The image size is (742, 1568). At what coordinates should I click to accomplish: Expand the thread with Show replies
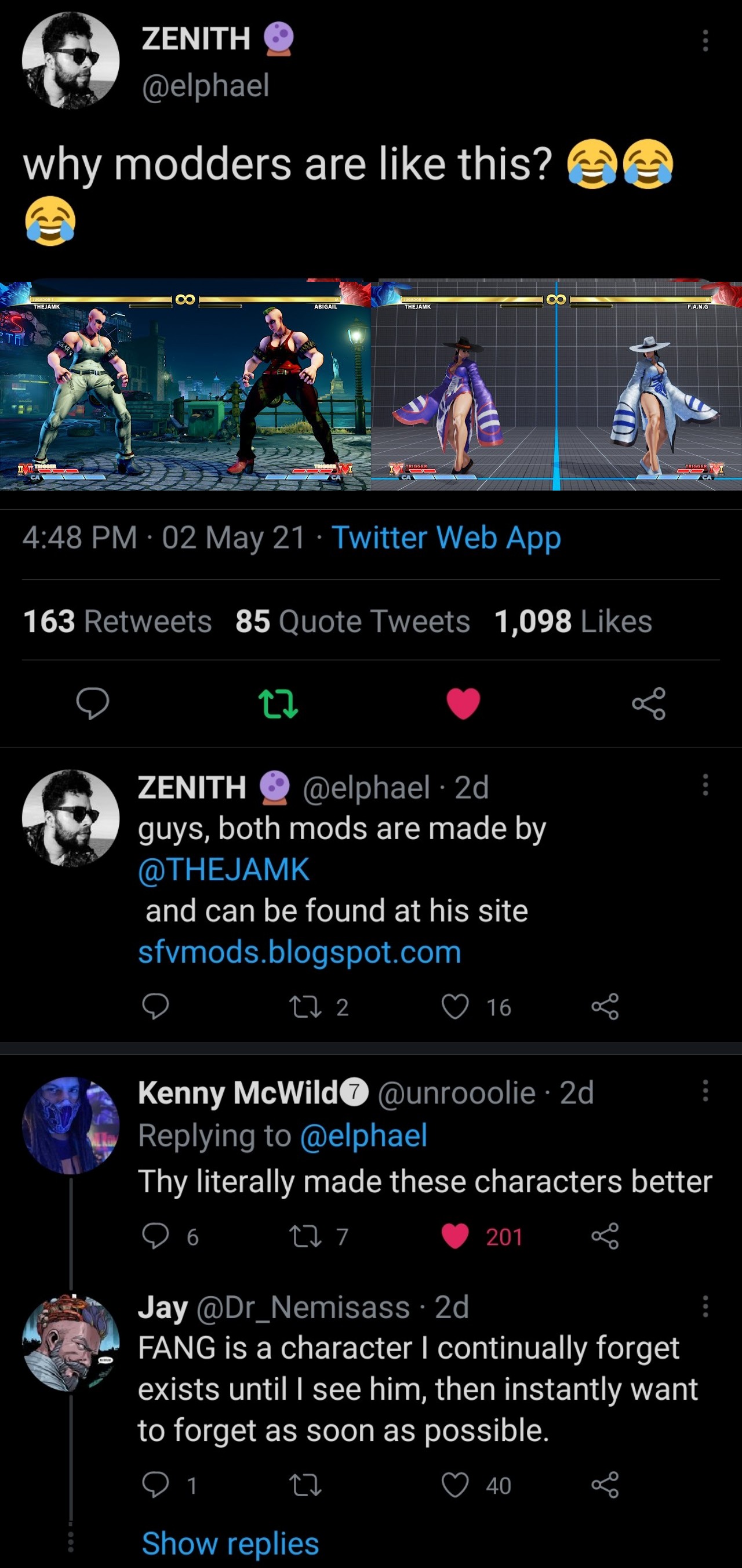pyautogui.click(x=230, y=1543)
